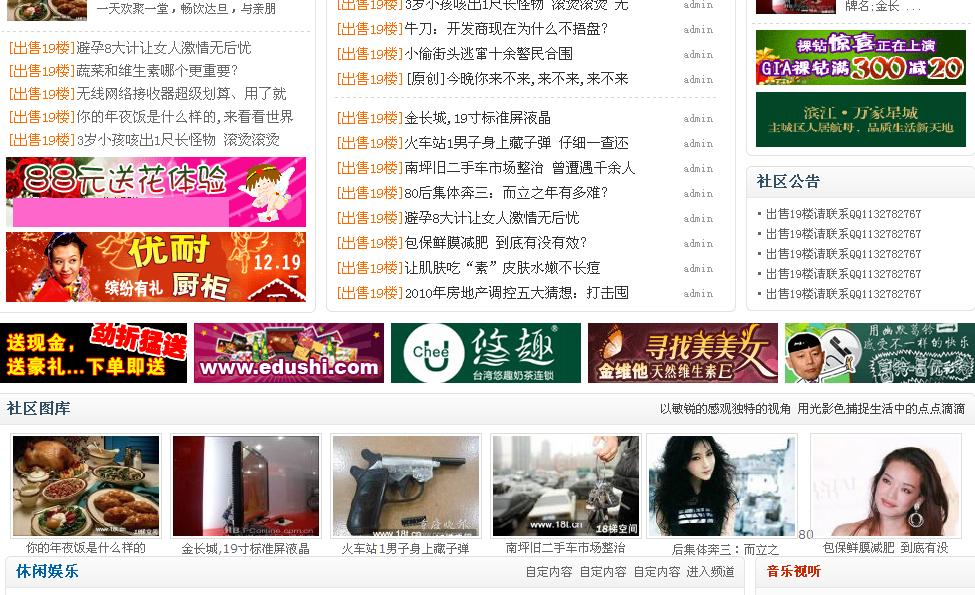This screenshot has width=975, height=595.
Task: Open the gallery photo 你的年夜饭是什么样的
Action: coord(86,486)
